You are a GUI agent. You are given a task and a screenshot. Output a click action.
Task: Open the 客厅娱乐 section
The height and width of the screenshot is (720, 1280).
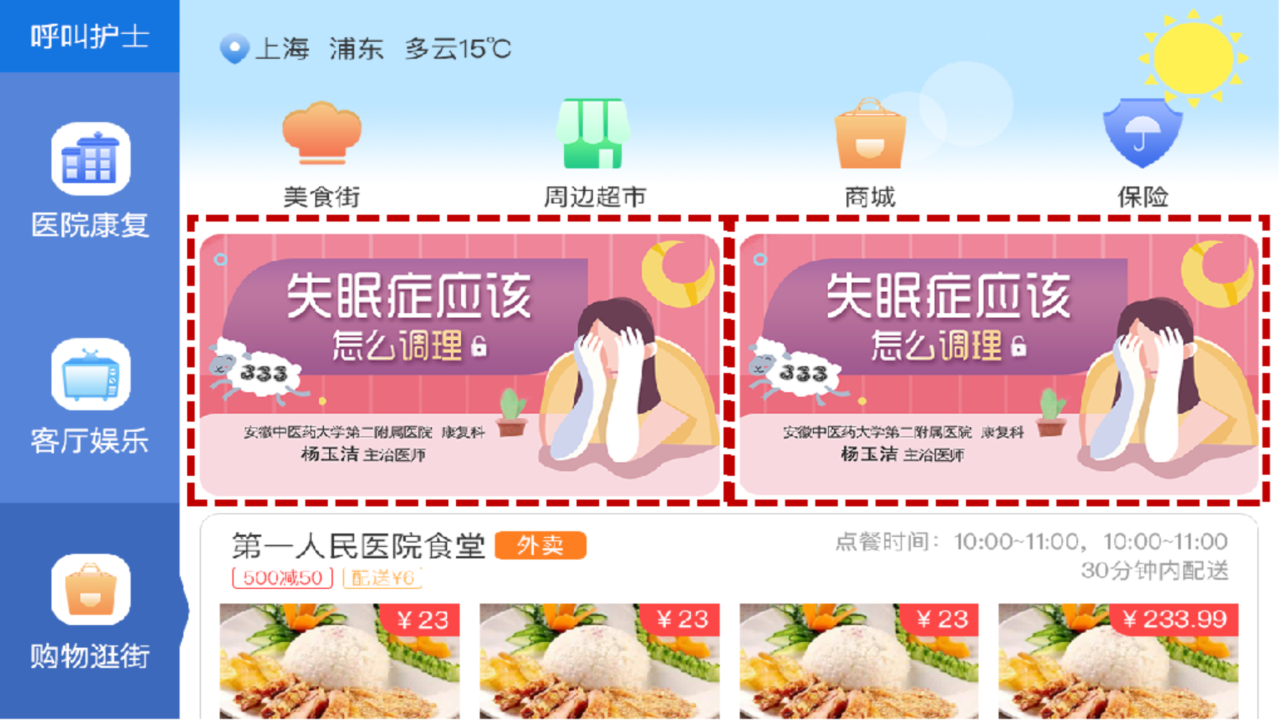(90, 395)
